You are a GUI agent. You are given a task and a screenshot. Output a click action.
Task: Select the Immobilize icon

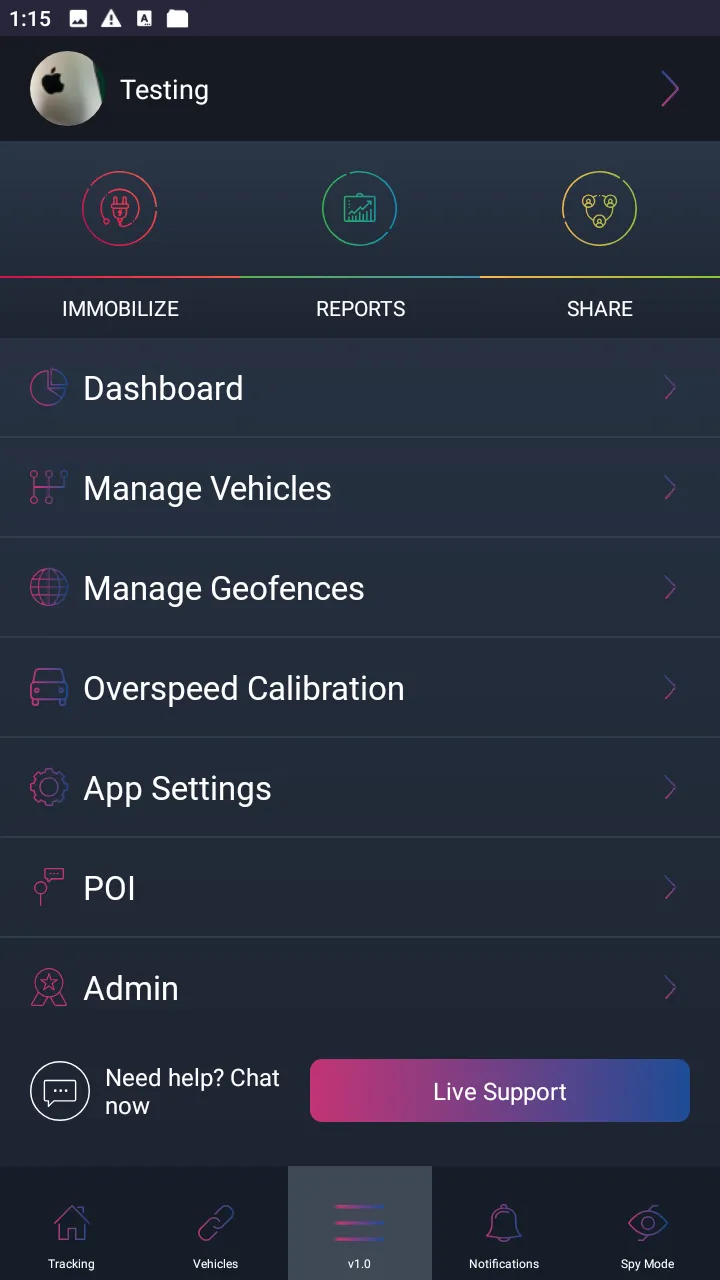[x=120, y=208]
